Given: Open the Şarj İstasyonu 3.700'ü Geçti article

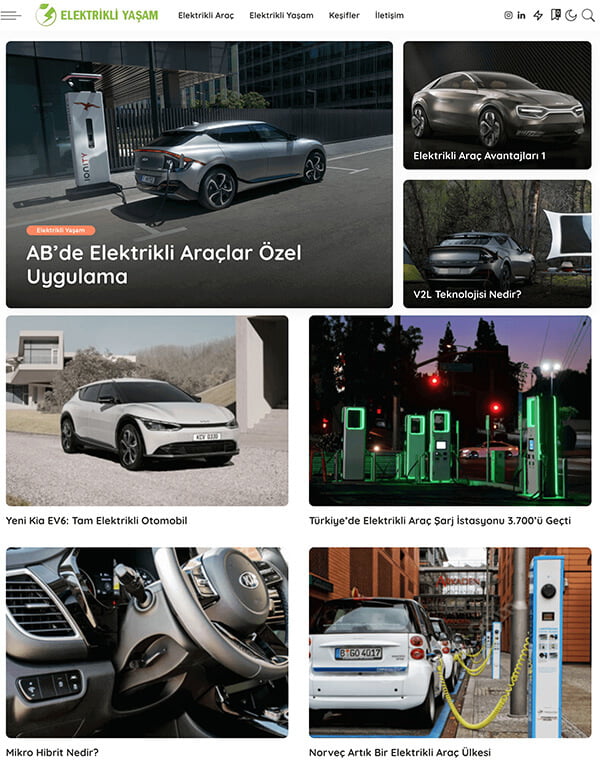Looking at the screenshot, I should [440, 520].
